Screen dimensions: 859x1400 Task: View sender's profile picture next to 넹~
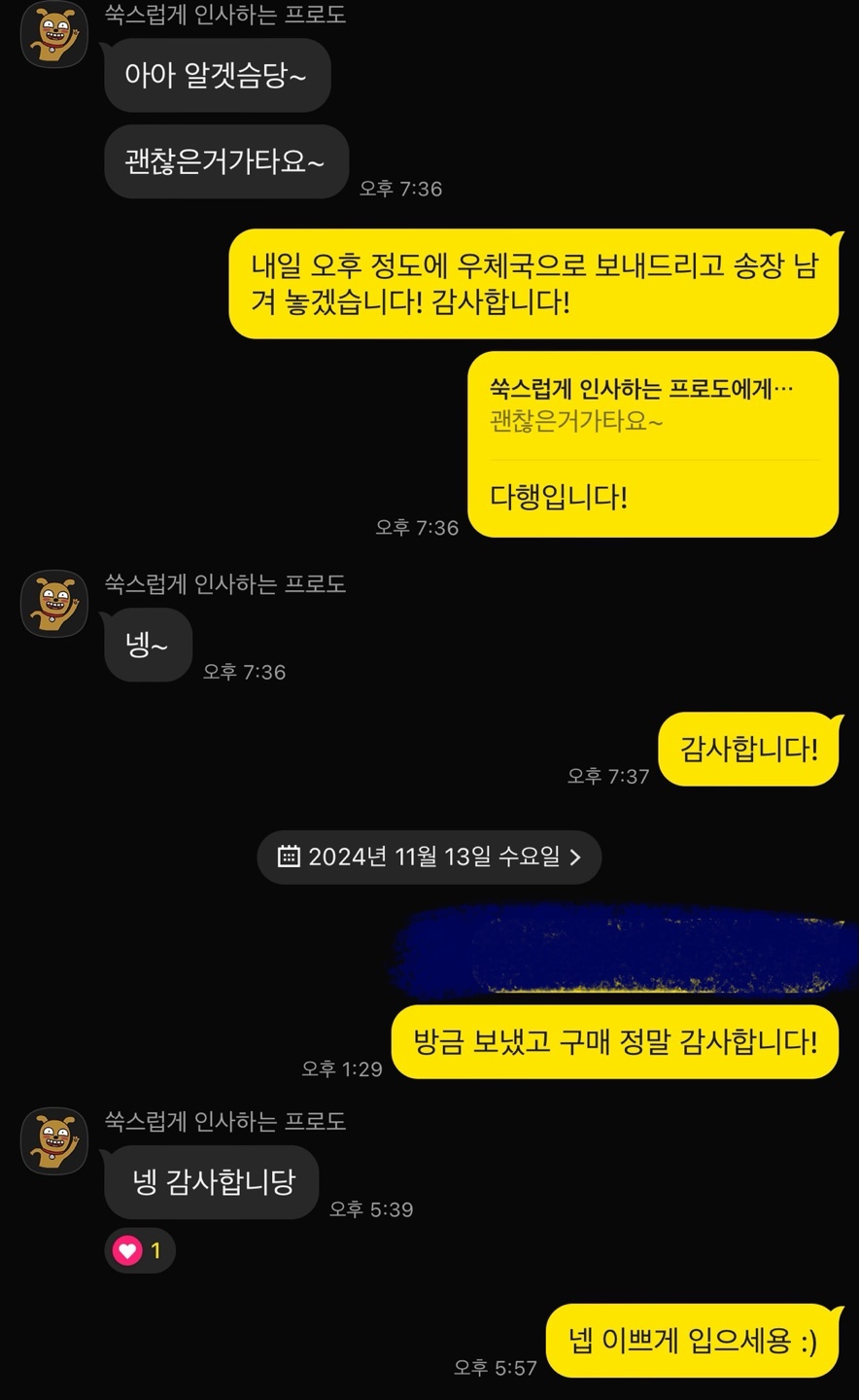click(54, 604)
